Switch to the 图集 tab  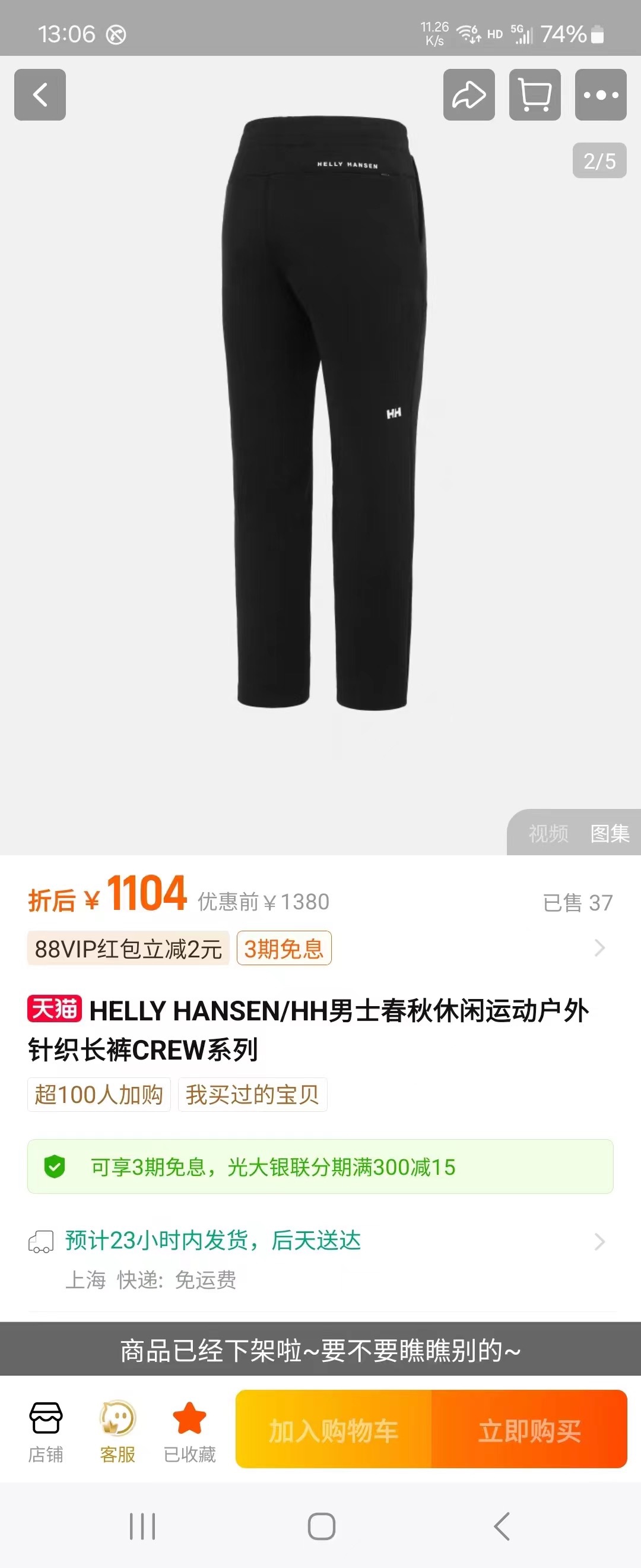tap(610, 833)
